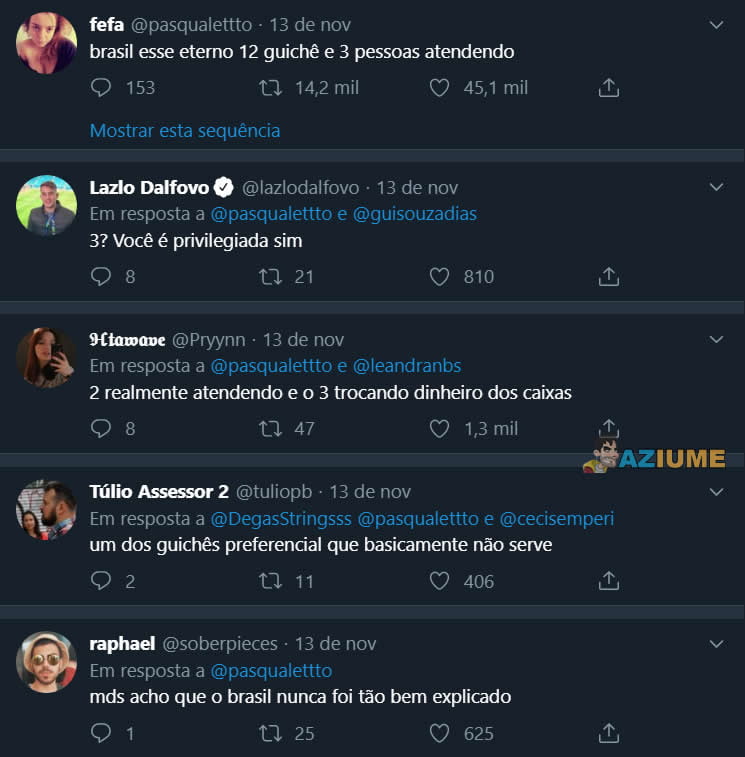Open raphael's profile picture

pyautogui.click(x=46, y=662)
